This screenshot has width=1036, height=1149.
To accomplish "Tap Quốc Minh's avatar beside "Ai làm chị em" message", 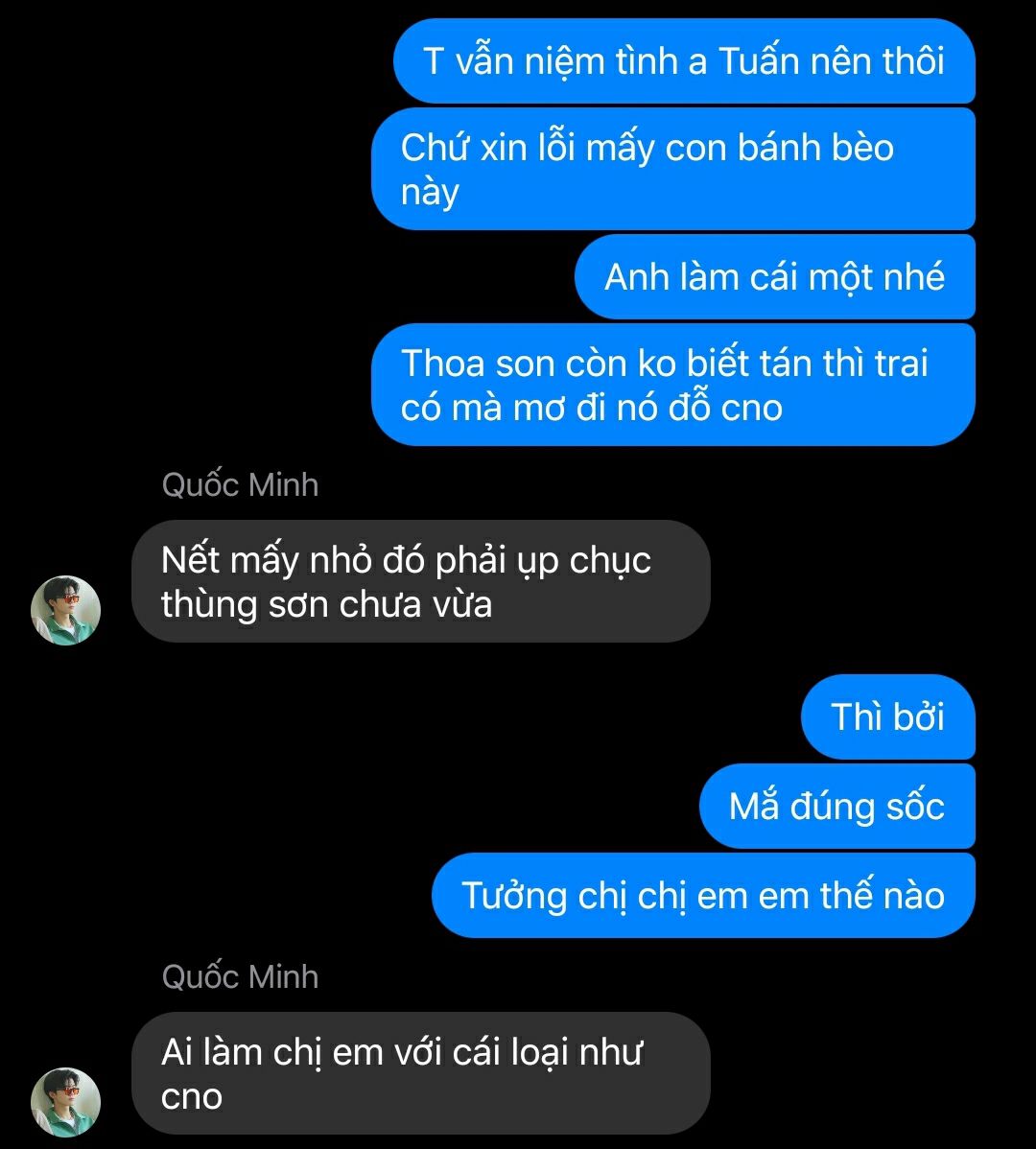I will pos(66,1102).
